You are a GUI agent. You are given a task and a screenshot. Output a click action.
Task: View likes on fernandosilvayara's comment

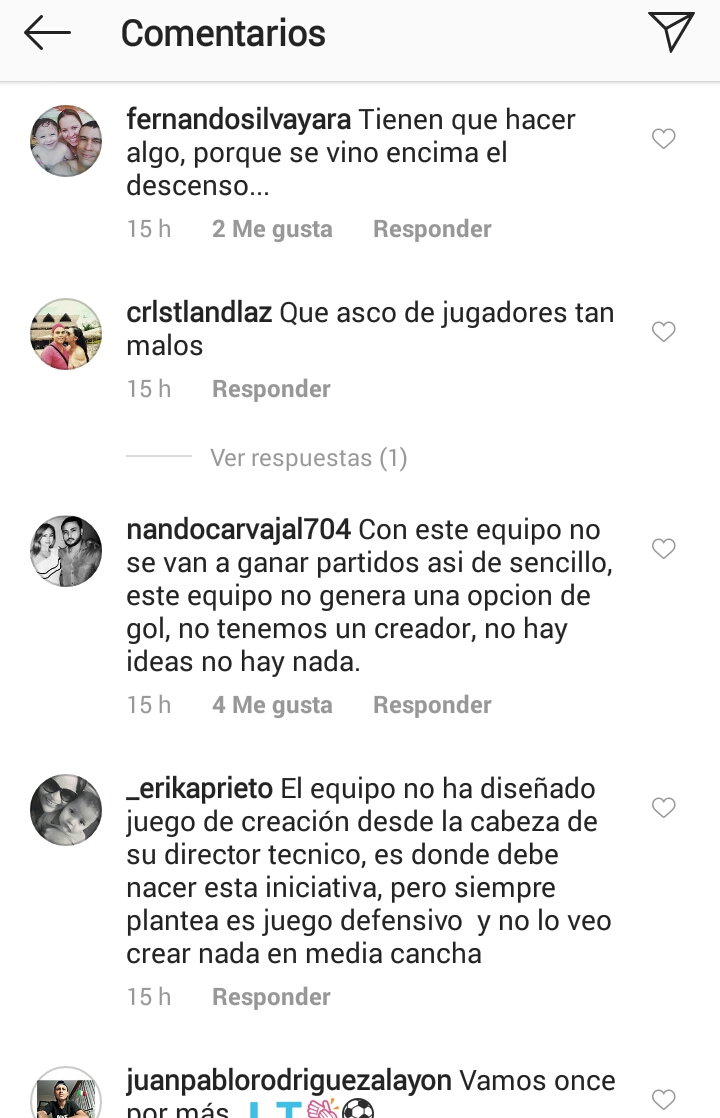click(272, 229)
